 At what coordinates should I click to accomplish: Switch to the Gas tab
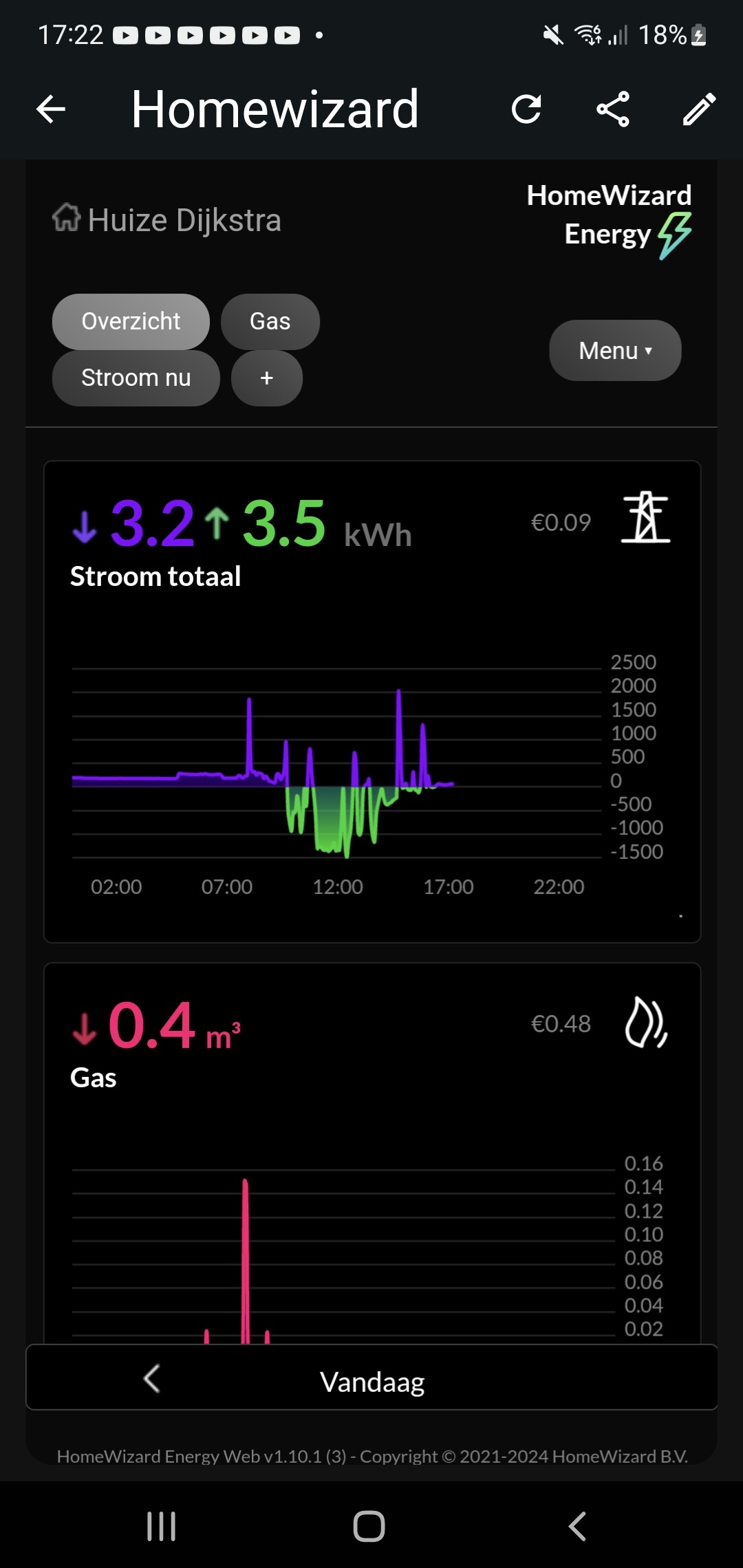(x=270, y=321)
